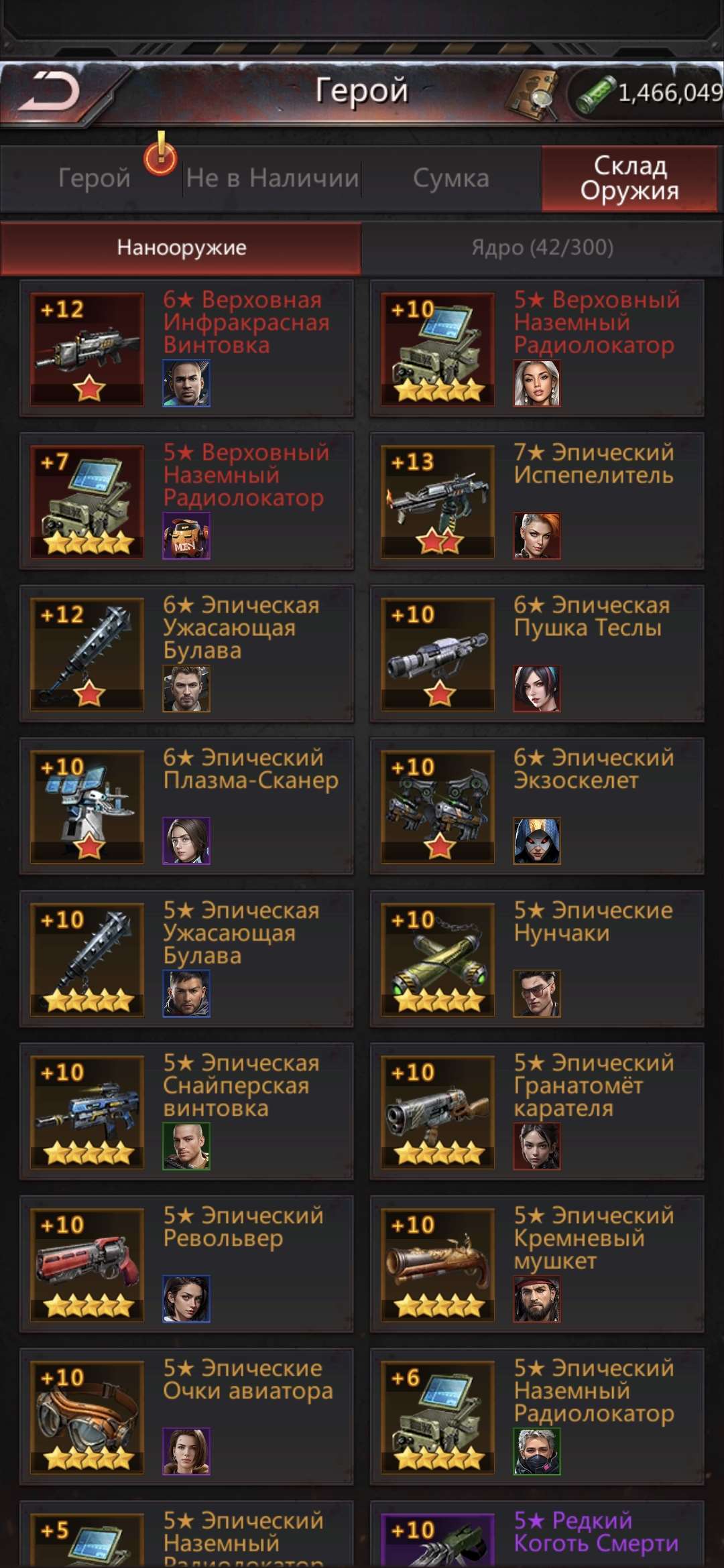This screenshot has height=1568, width=724.
Task: Switch to the Не в Наличии tab
Action: [272, 178]
